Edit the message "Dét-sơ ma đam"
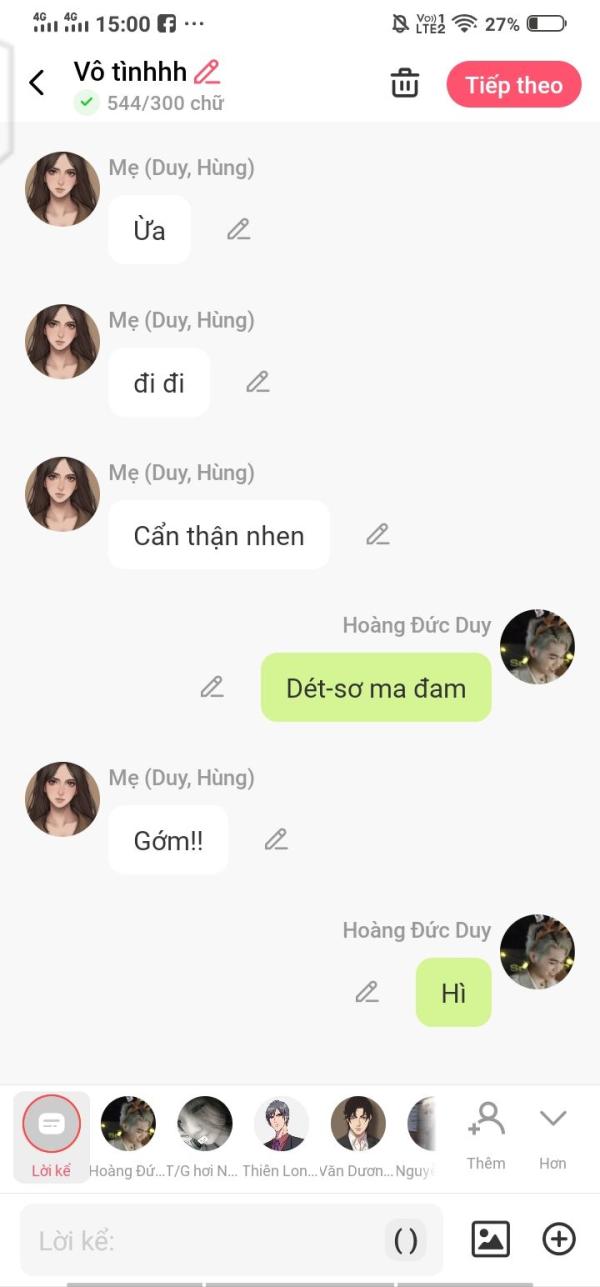Image resolution: width=600 pixels, height=1287 pixels. (212, 687)
